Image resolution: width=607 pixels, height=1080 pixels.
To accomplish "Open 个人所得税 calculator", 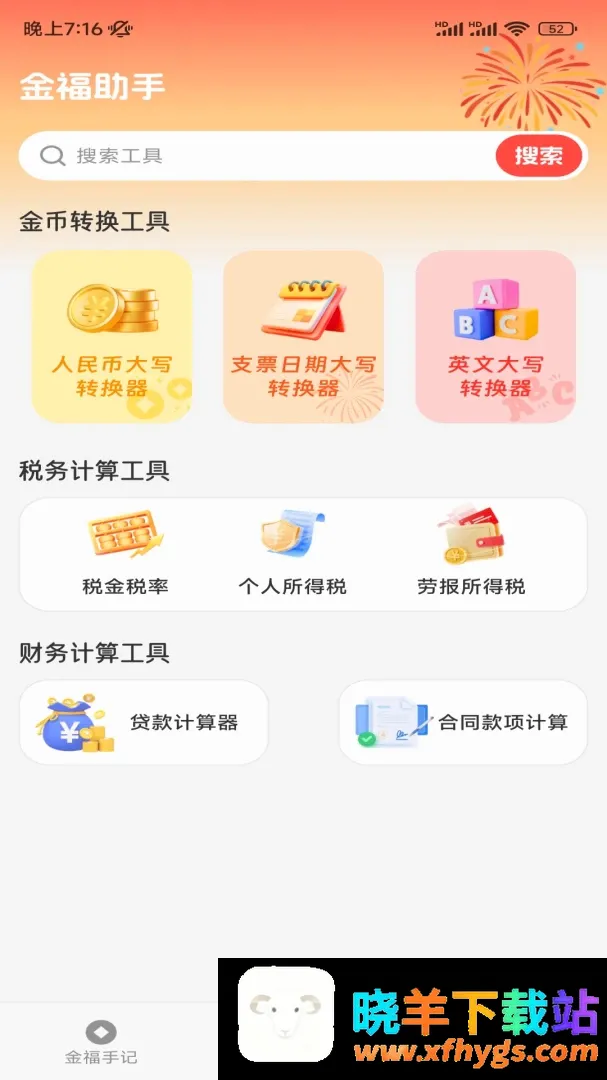I will tap(292, 554).
